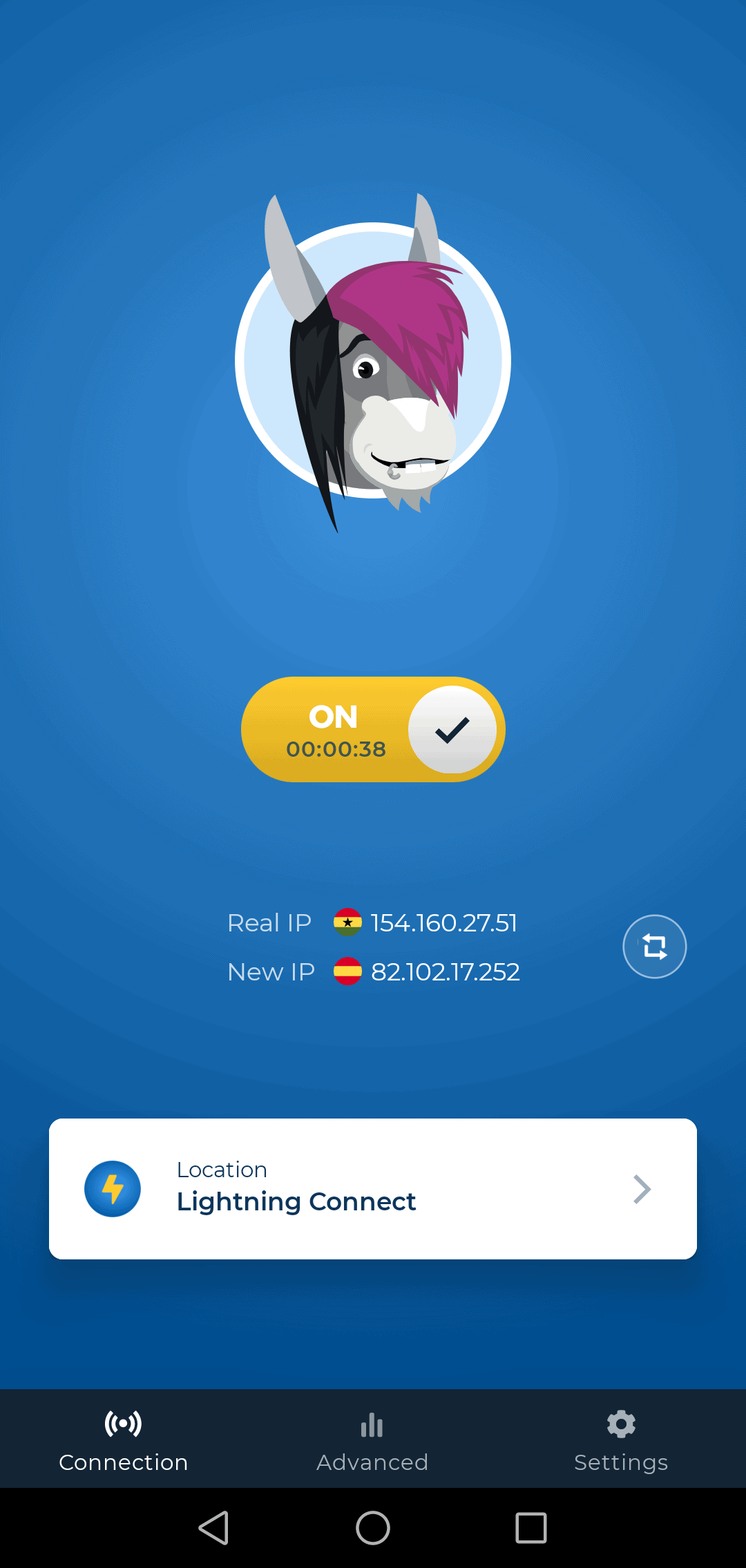Select the Connection tab
The image size is (746, 1568).
124,1440
